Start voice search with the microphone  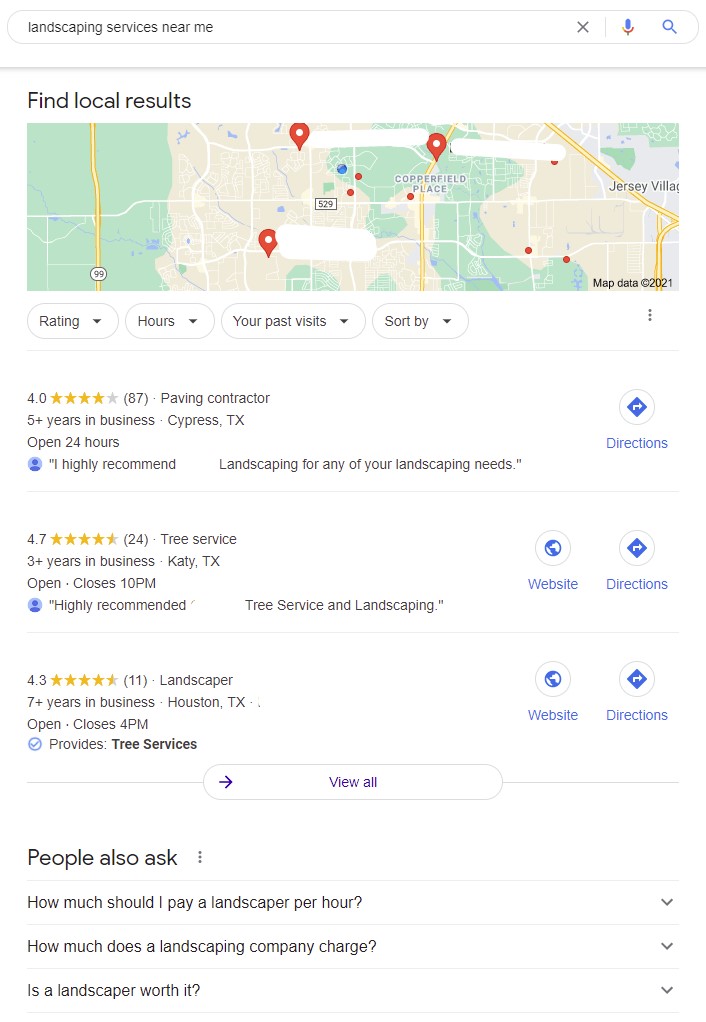point(628,27)
